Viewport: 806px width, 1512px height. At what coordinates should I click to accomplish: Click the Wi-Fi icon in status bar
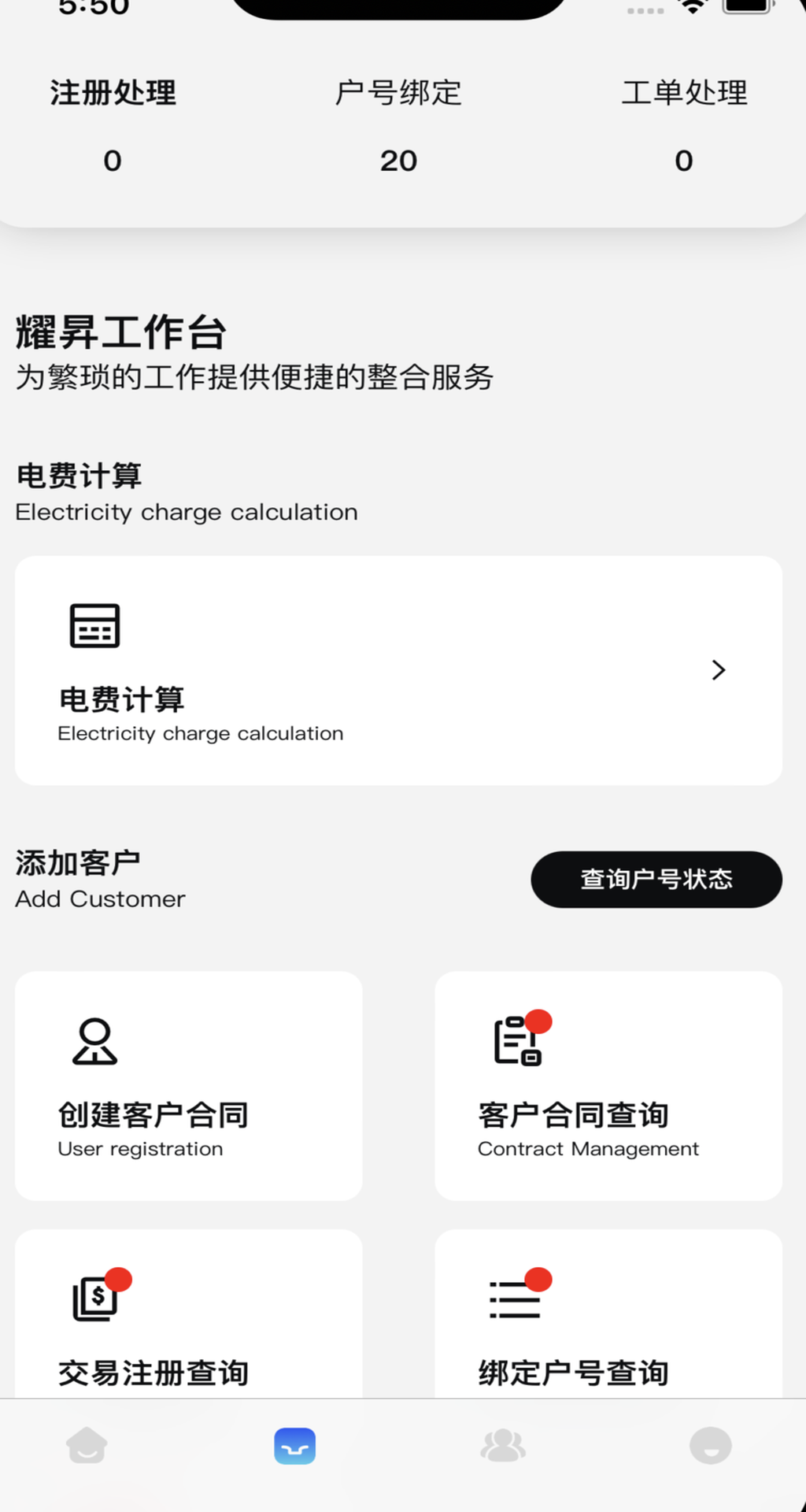(x=691, y=9)
